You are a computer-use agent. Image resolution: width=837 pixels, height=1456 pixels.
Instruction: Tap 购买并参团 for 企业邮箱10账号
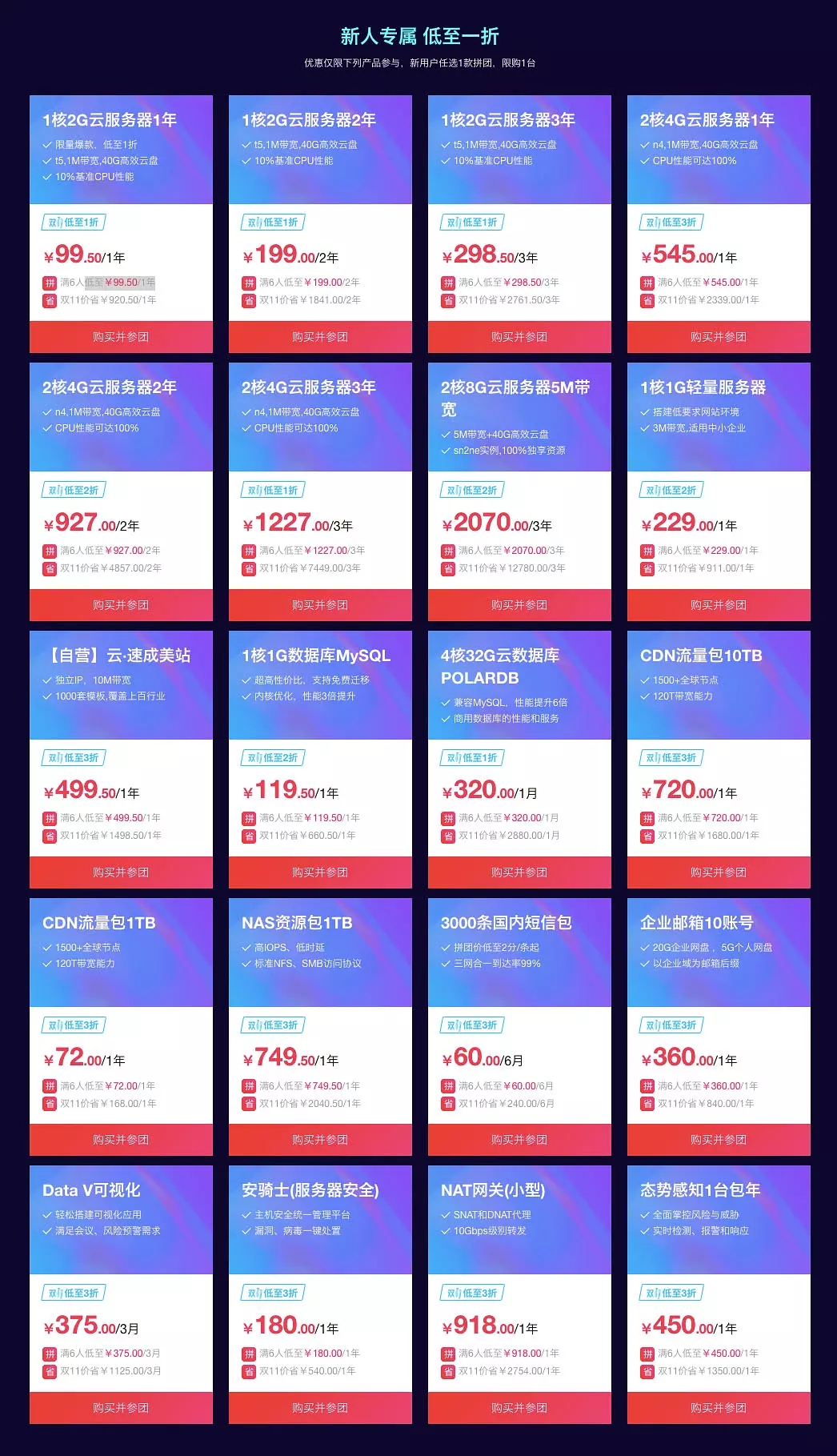point(719,1140)
